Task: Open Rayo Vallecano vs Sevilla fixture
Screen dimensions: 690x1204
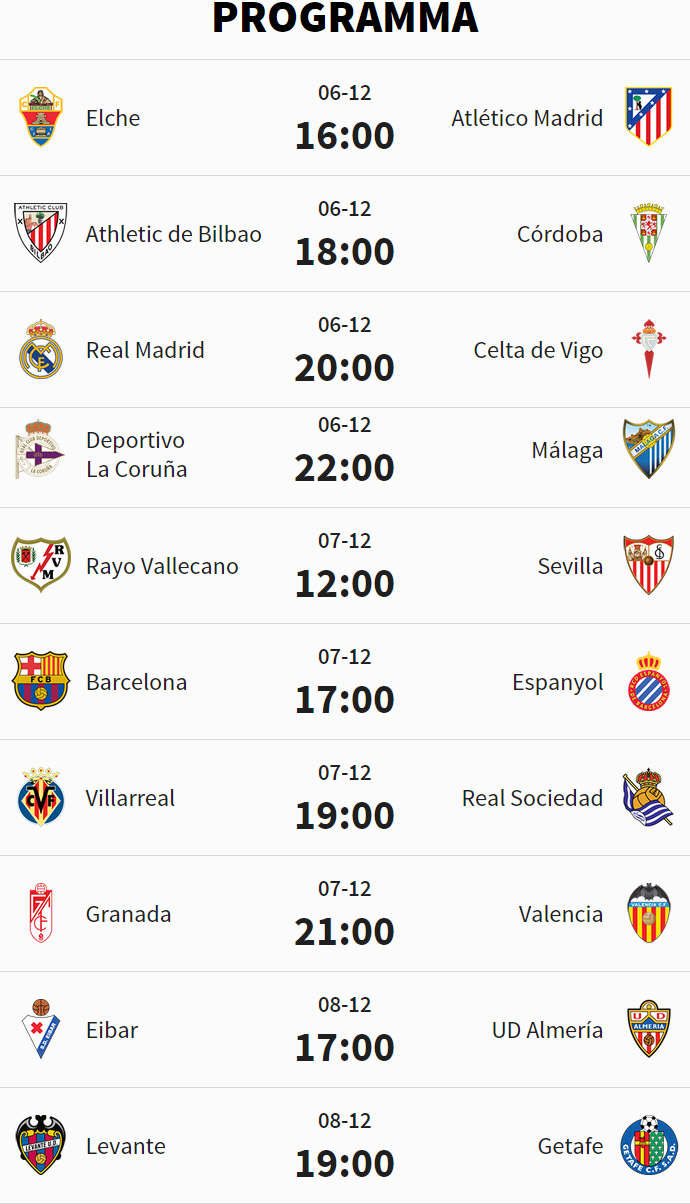Action: (345, 566)
